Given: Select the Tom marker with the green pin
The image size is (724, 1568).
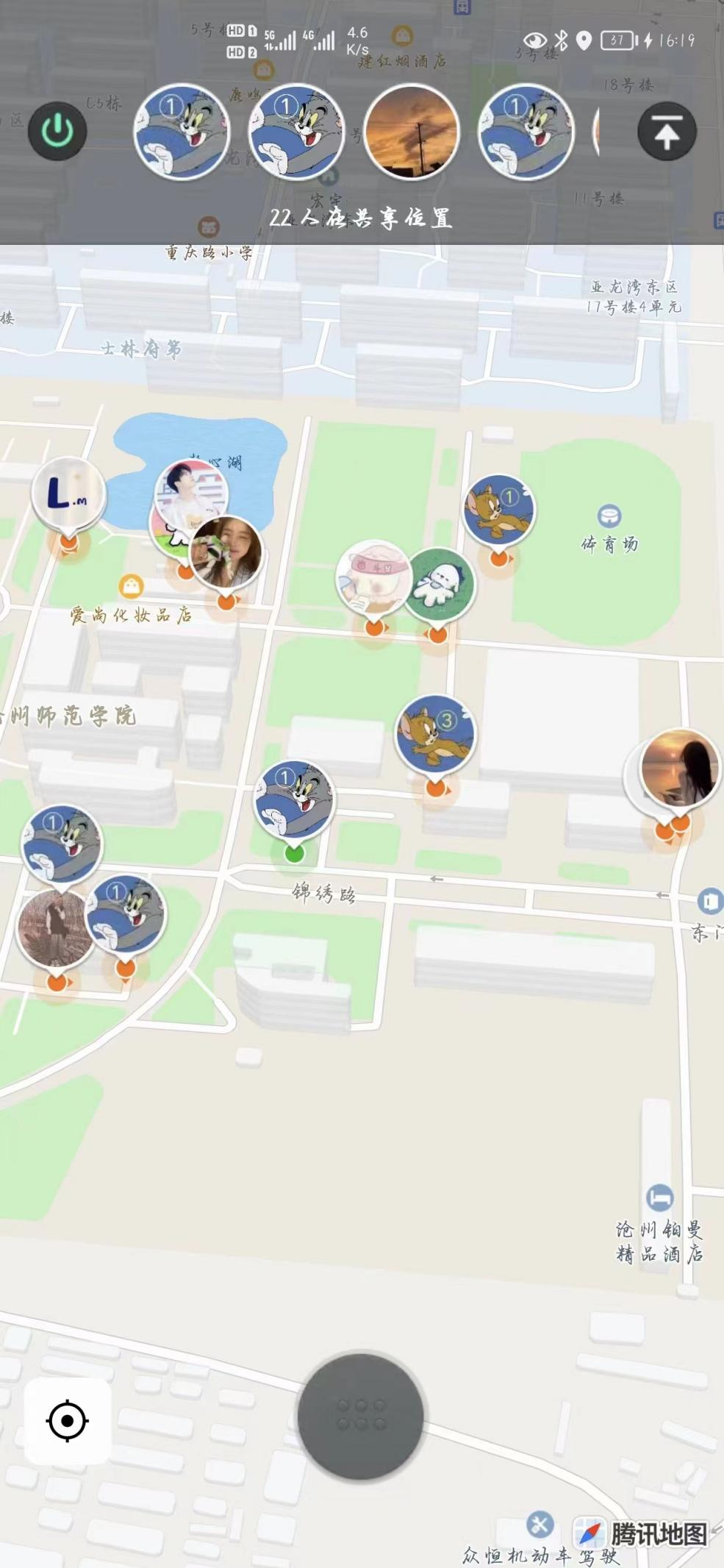Looking at the screenshot, I should pos(294,800).
